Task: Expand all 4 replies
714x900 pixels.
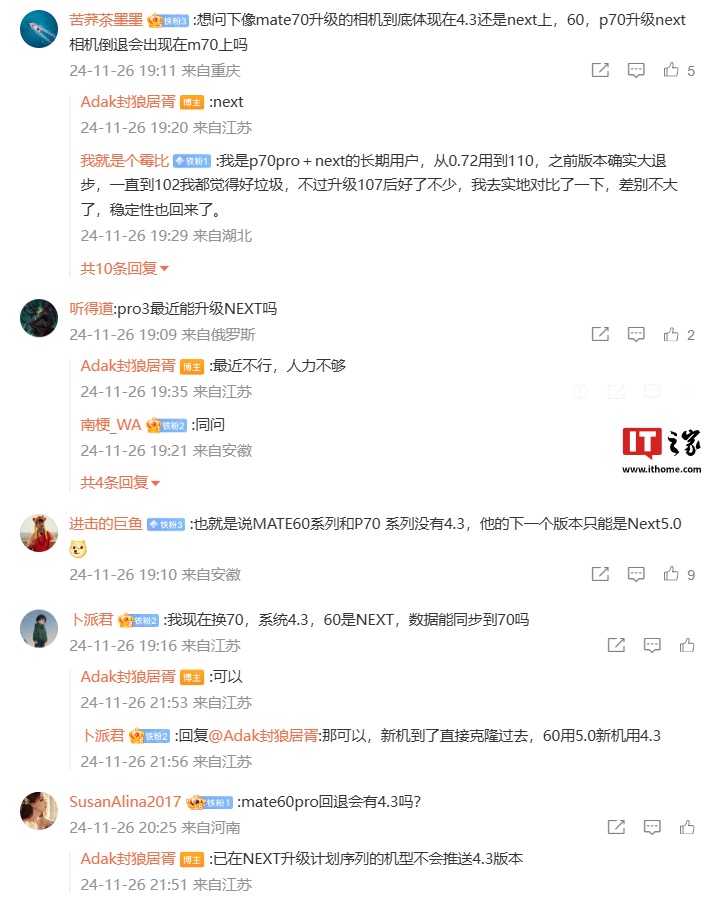Action: point(121,482)
